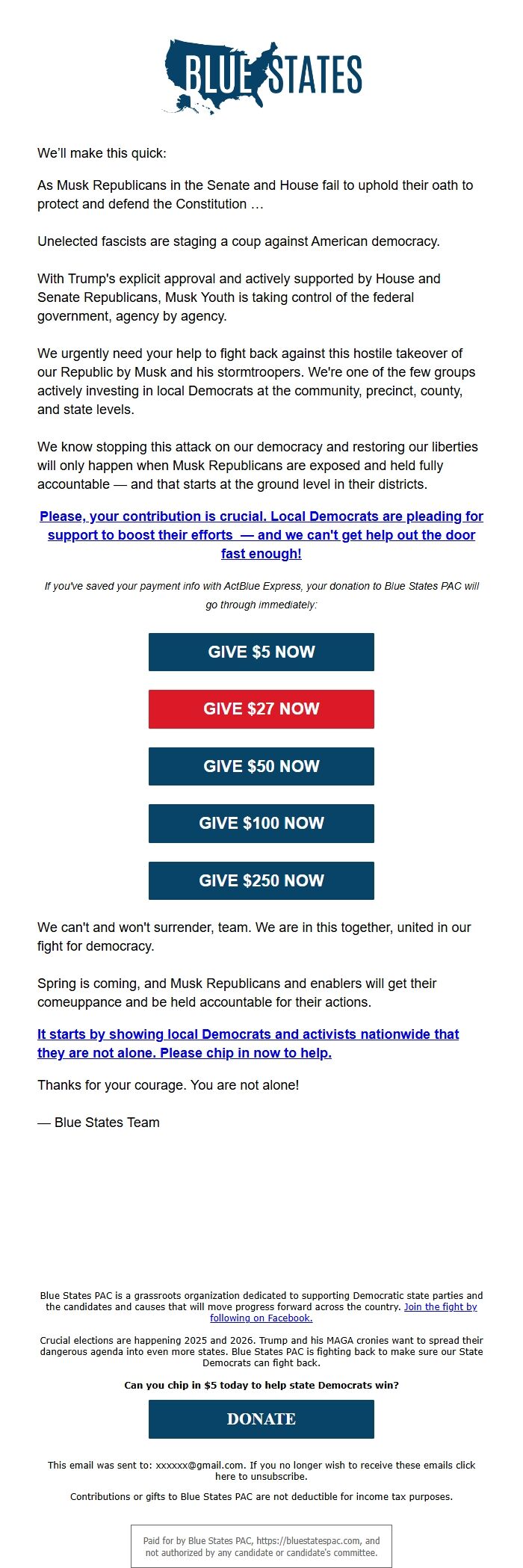Image resolution: width=523 pixels, height=1568 pixels.
Task: Tap the GIVE $5 NOW button
Action: pyautogui.click(x=261, y=652)
